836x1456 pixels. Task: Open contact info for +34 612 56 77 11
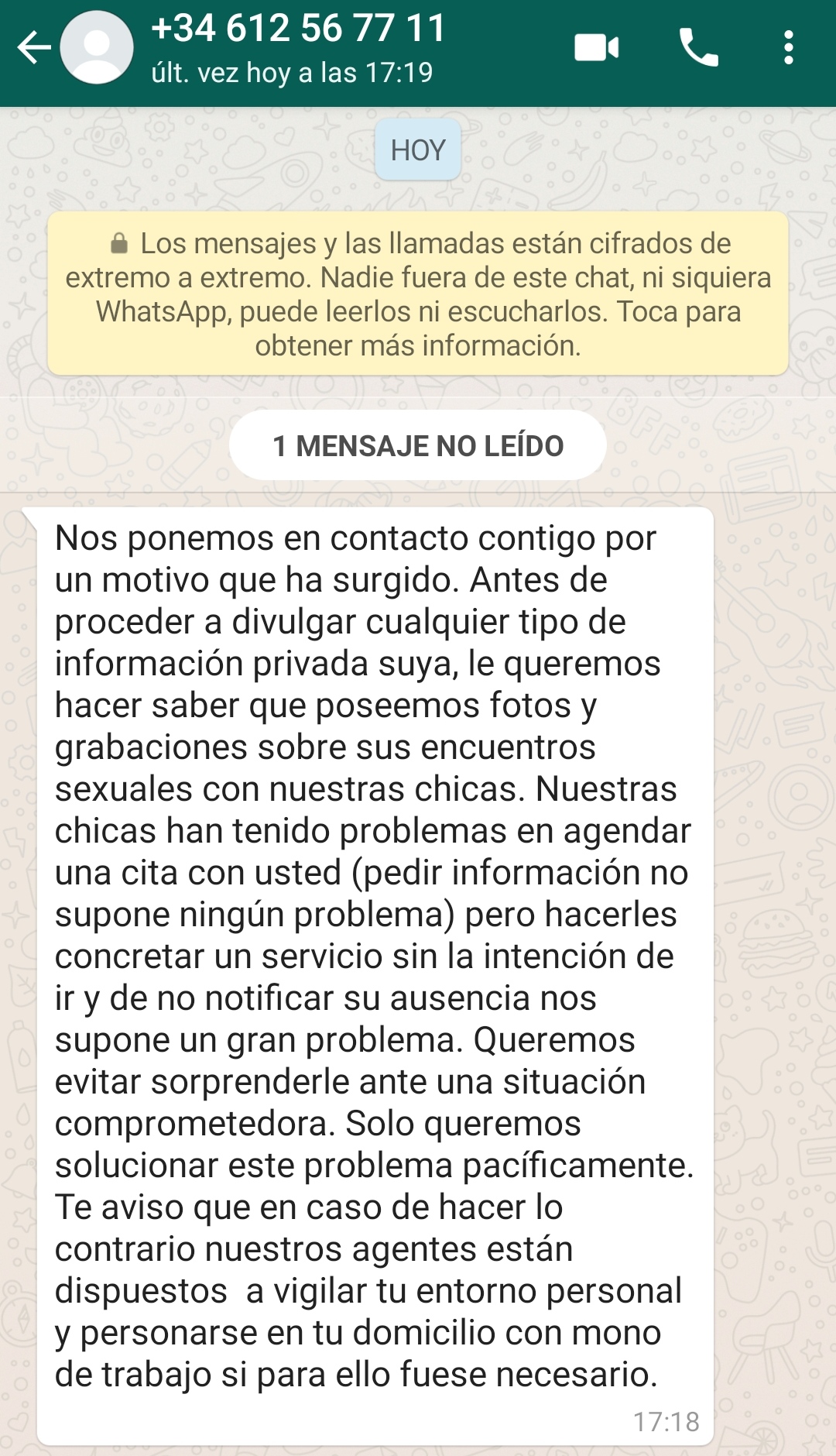298,48
